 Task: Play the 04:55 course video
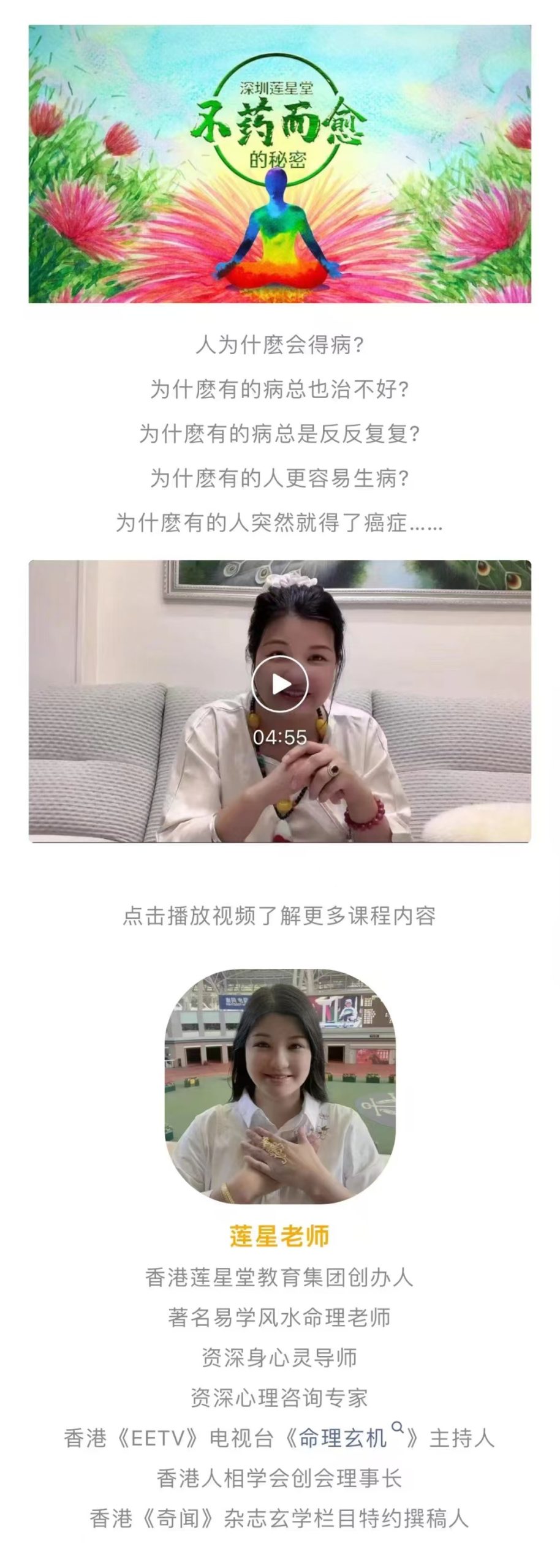pos(279,684)
